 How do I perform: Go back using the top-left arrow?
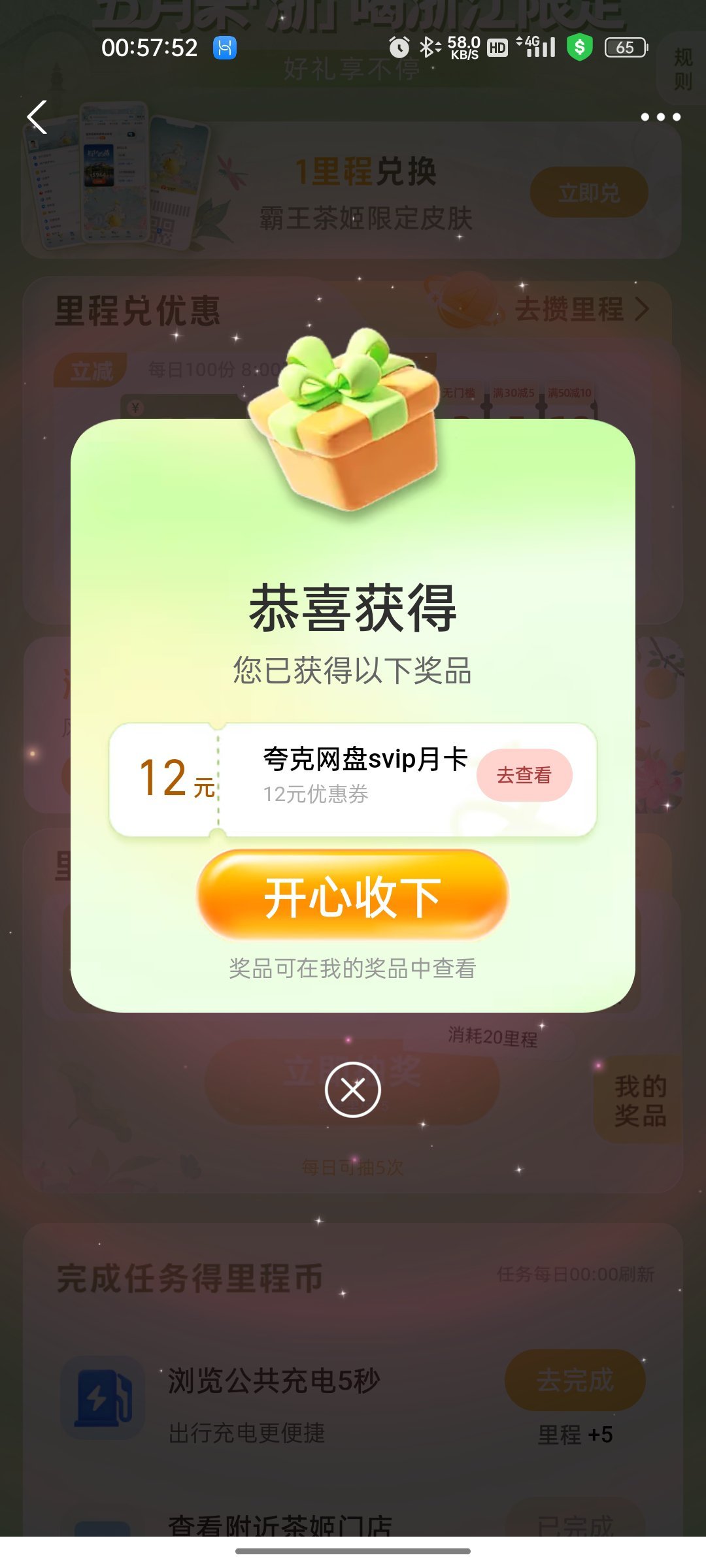click(x=38, y=118)
